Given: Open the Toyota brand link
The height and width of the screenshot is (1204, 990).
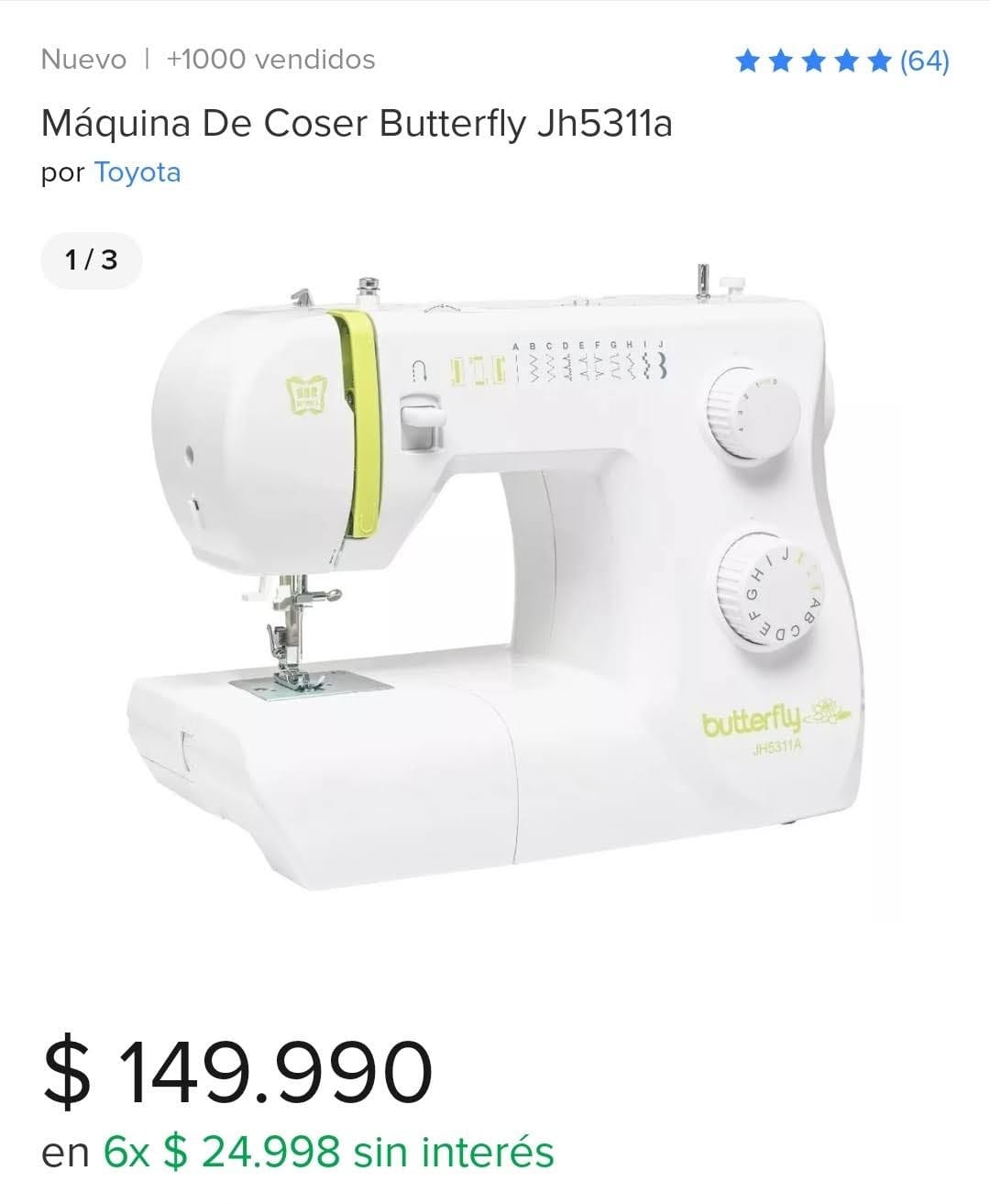Looking at the screenshot, I should coord(137,172).
